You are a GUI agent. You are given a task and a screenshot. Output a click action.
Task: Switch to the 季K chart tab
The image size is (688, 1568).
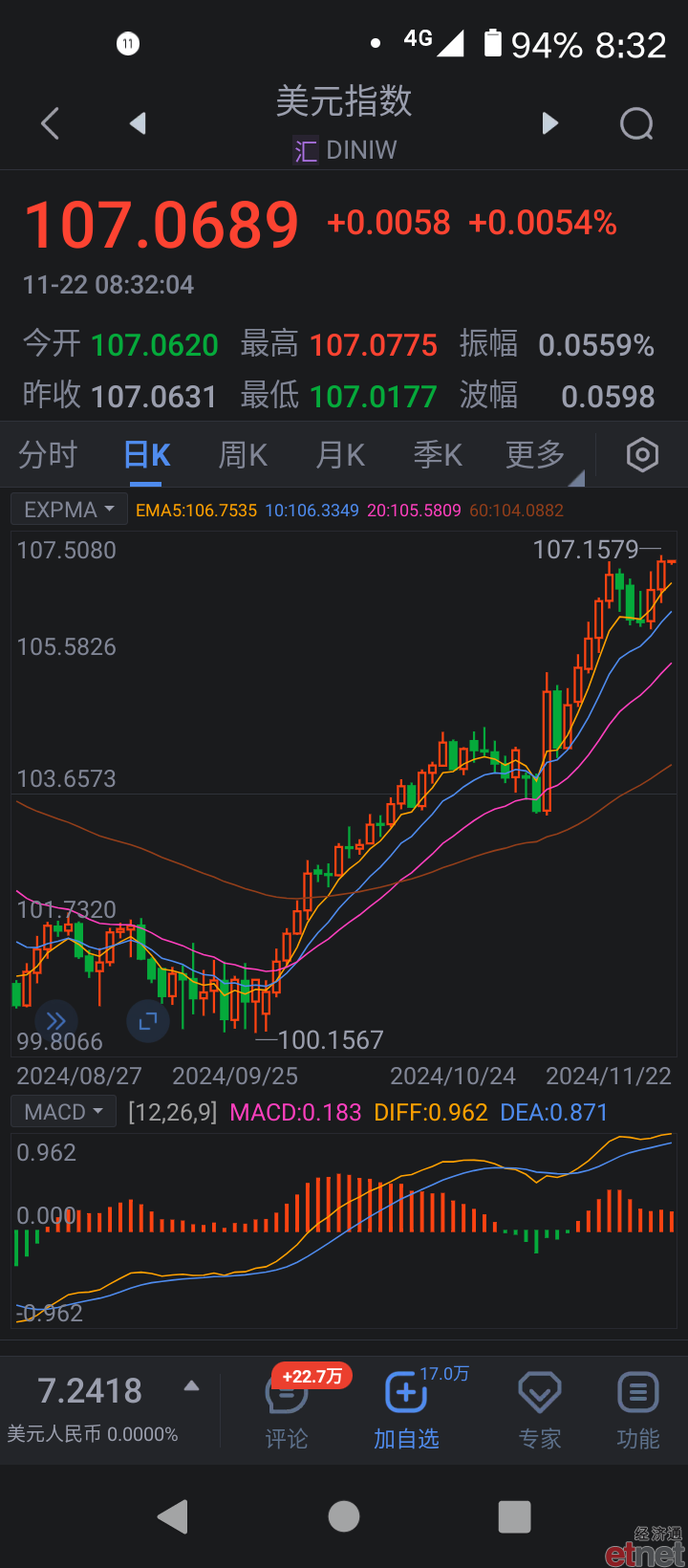coord(438,455)
